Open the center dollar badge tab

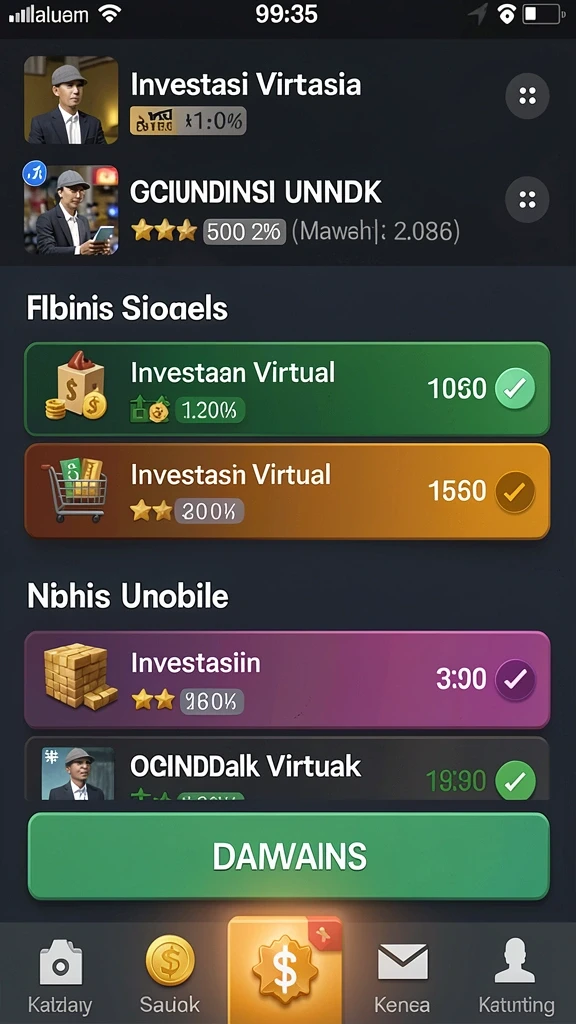click(285, 970)
